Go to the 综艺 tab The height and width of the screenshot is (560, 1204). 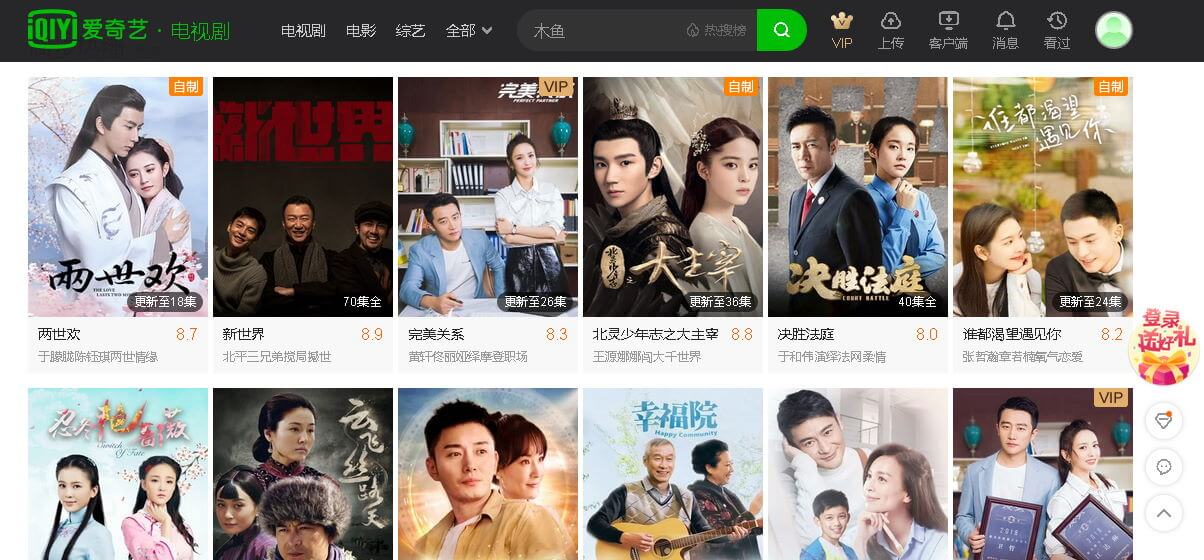tap(410, 31)
